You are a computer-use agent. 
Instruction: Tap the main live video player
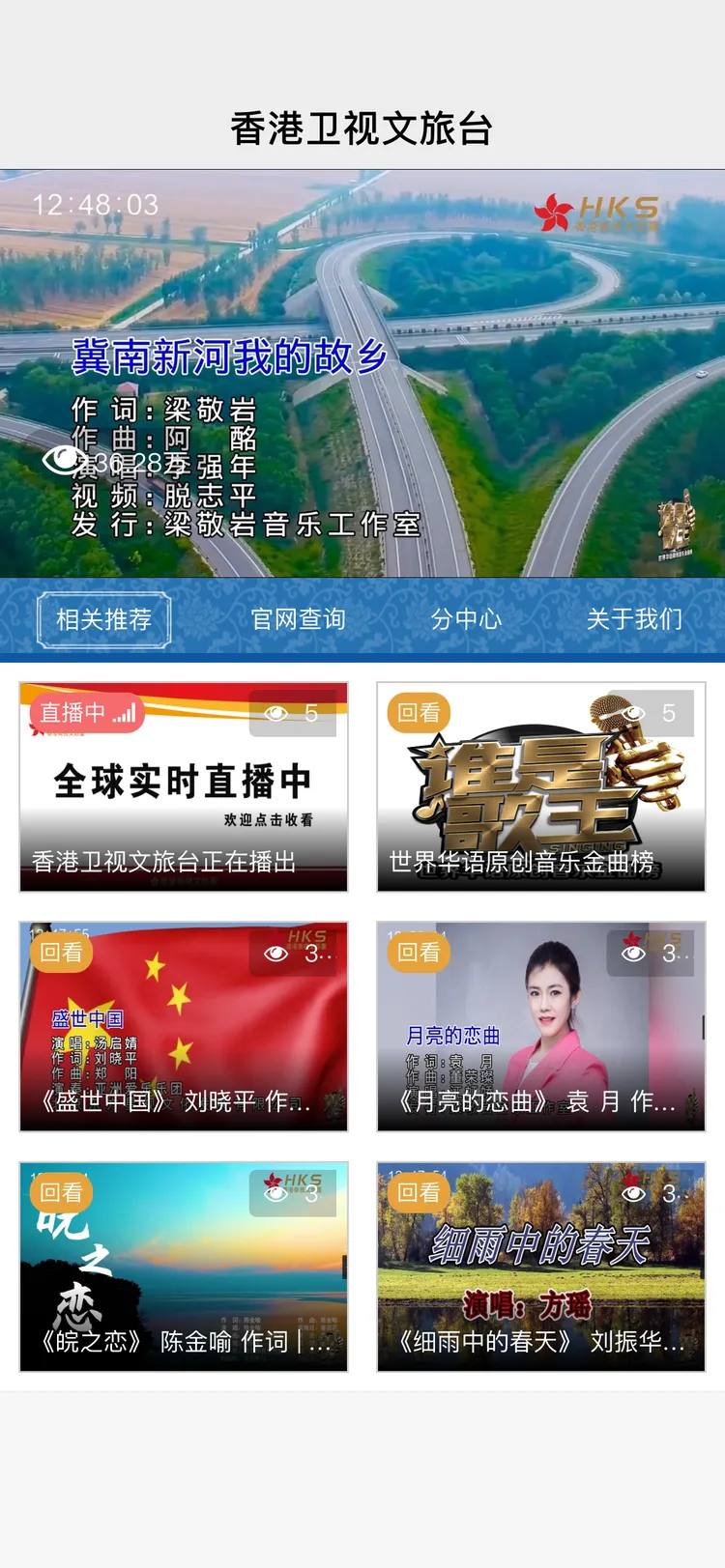pyautogui.click(x=362, y=374)
